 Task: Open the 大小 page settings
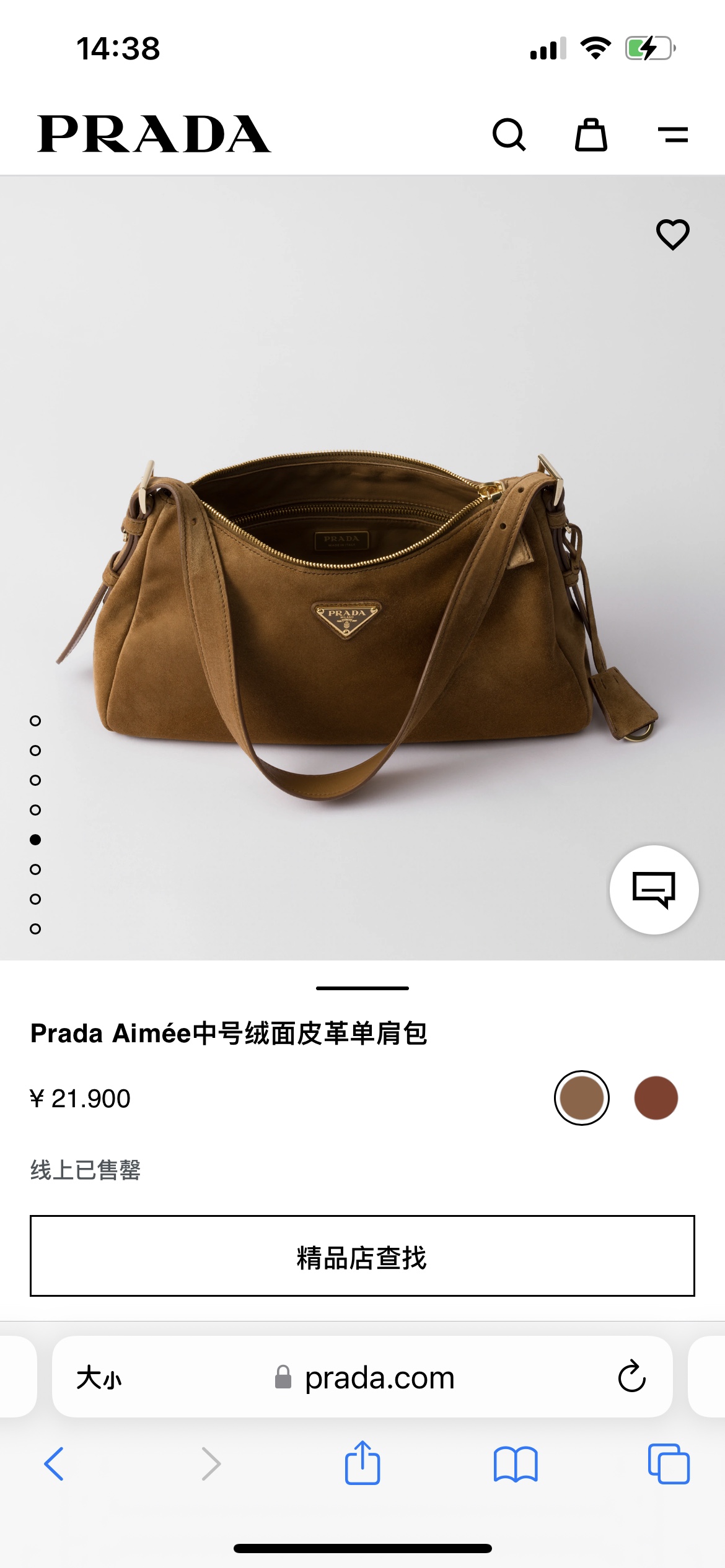(99, 1378)
